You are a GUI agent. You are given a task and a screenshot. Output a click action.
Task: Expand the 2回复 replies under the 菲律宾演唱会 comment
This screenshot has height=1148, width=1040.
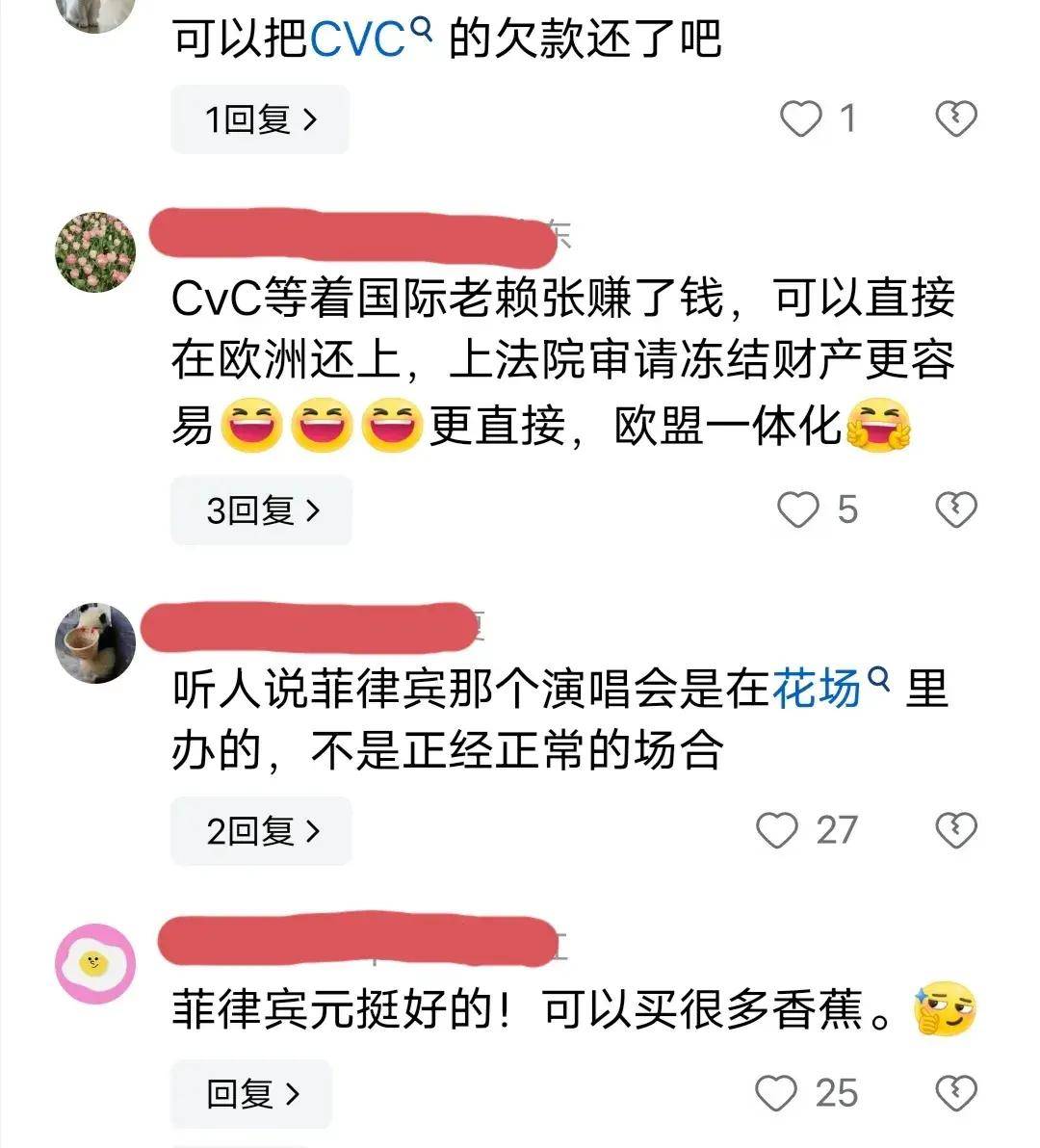(261, 831)
